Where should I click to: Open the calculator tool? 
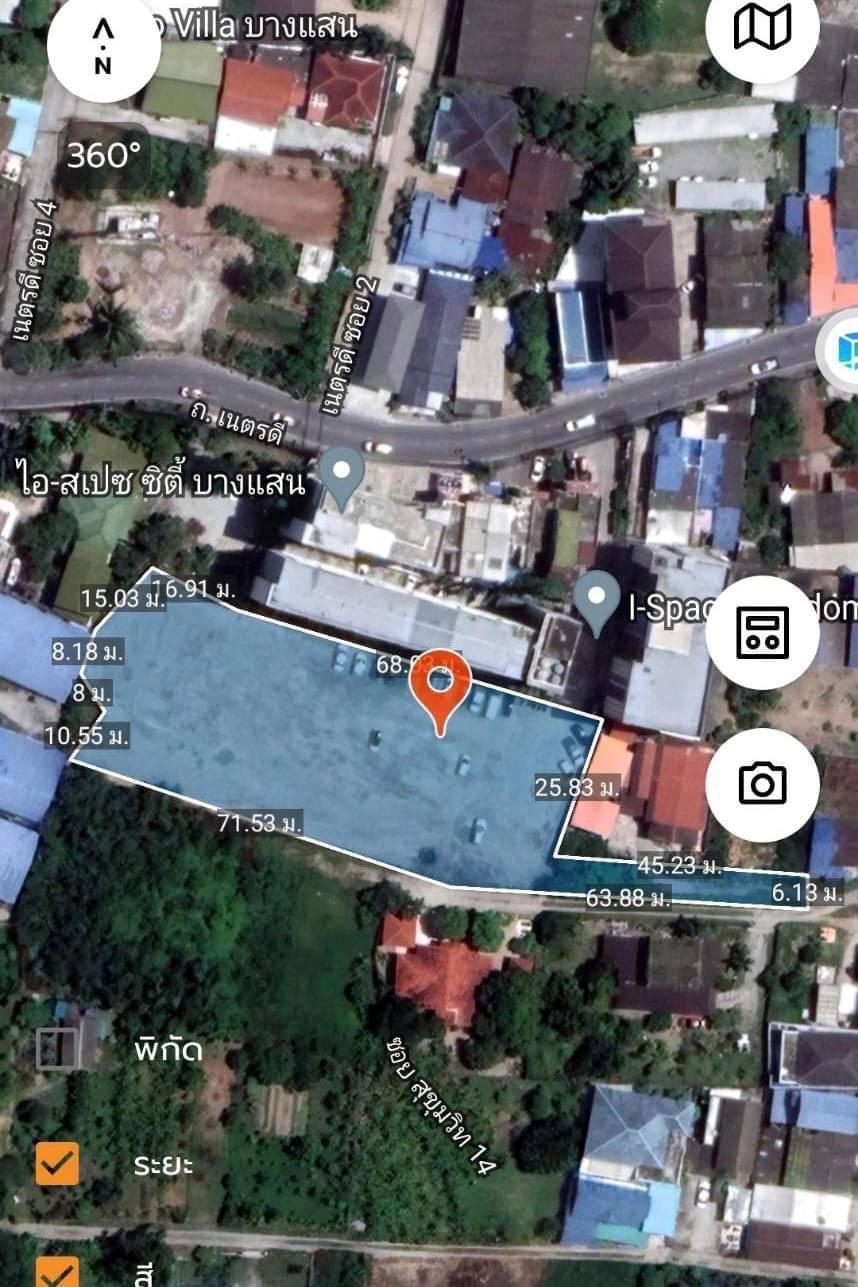point(762,632)
